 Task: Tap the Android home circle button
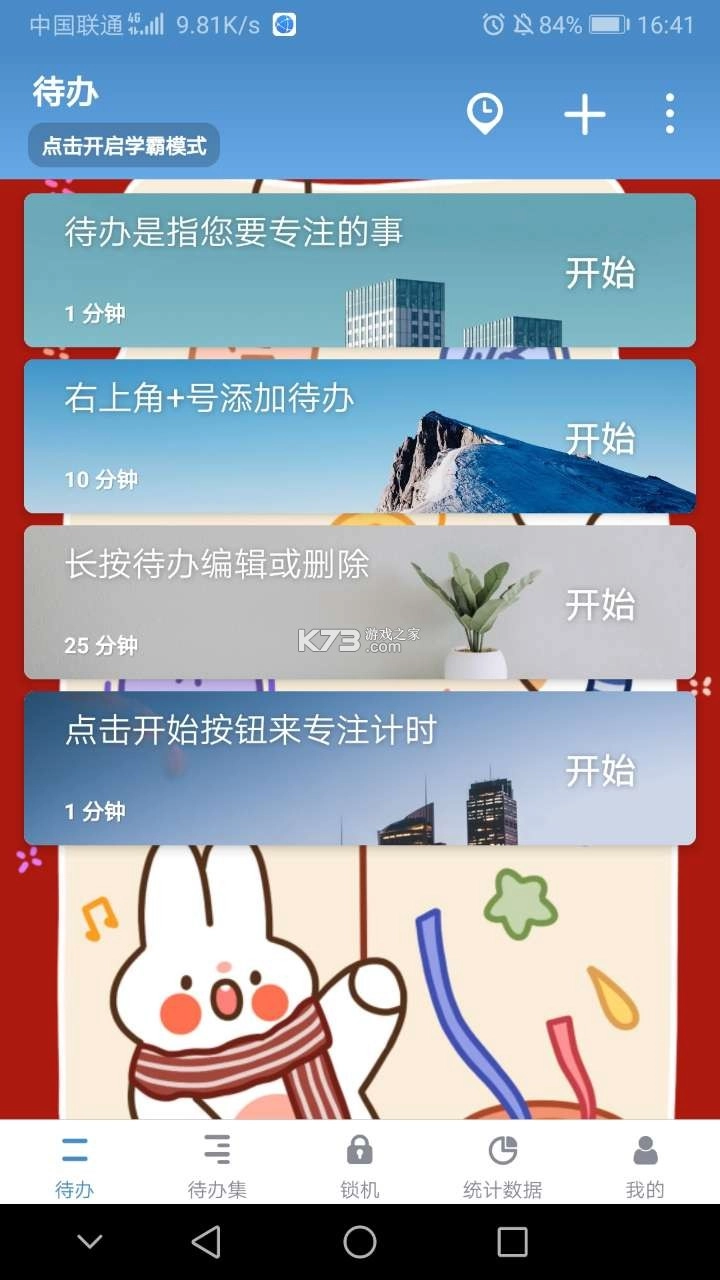click(x=360, y=1244)
